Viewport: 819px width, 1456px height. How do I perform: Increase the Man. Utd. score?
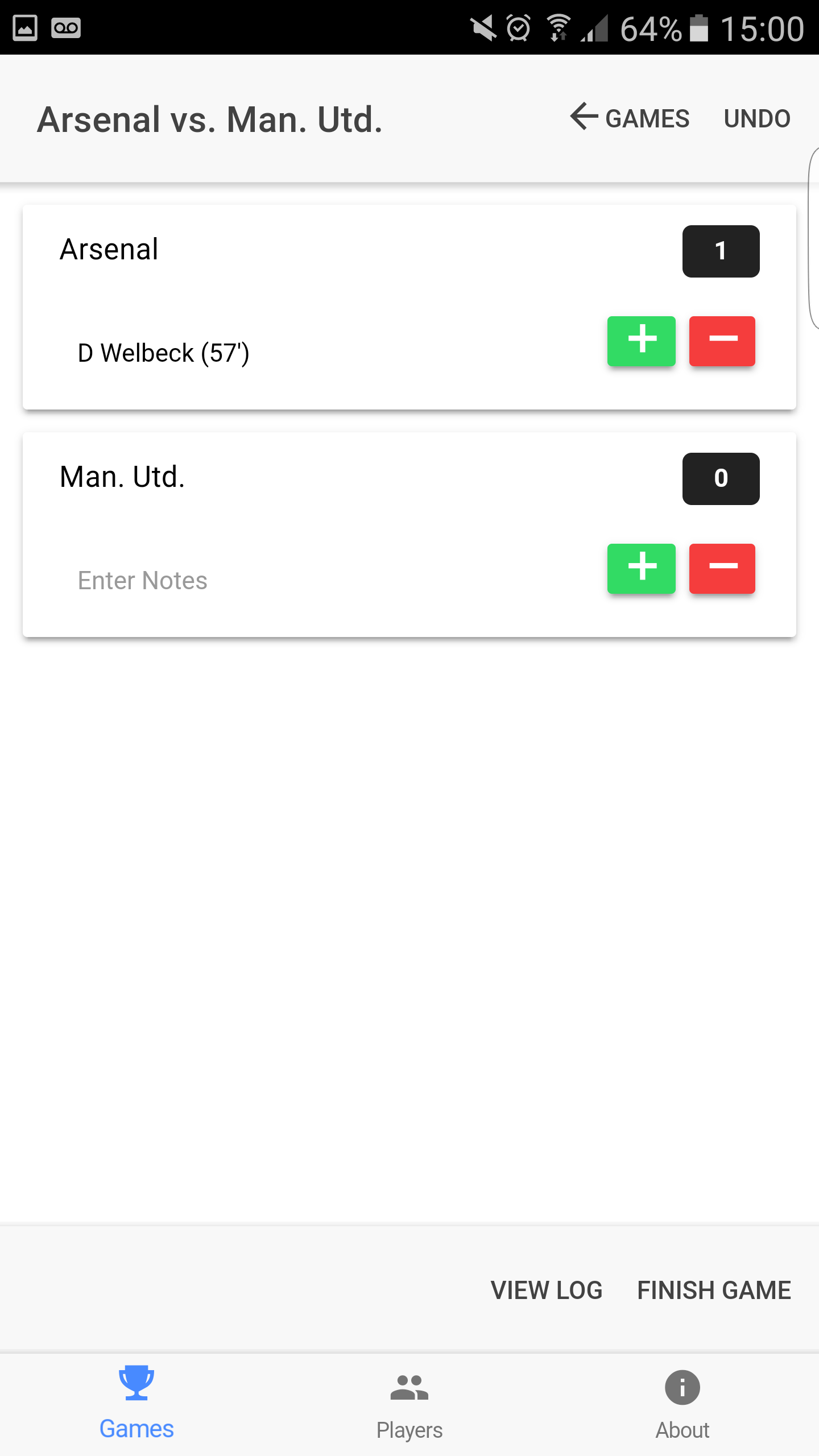(x=642, y=568)
